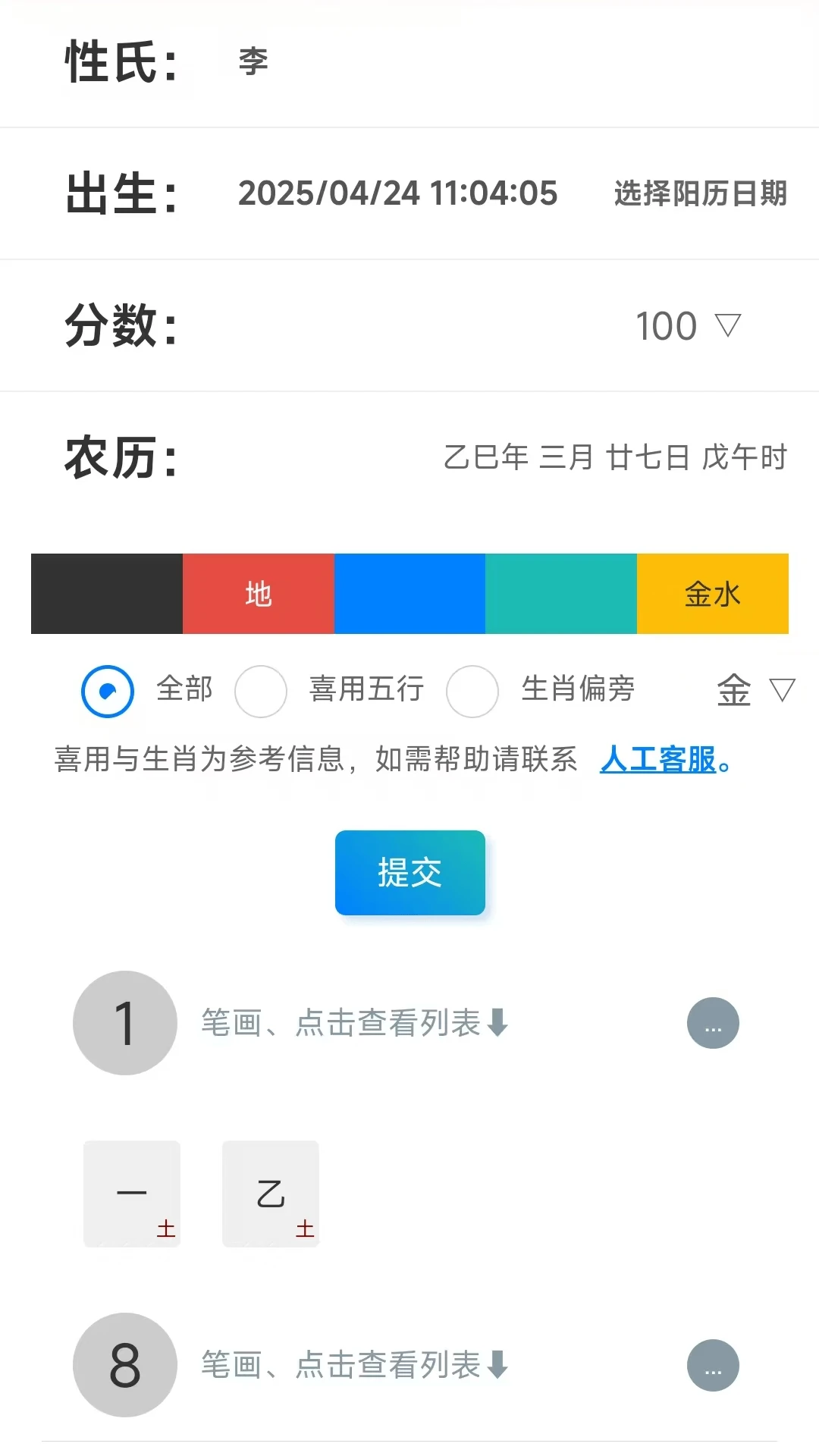Enable the 喜用五行 filter option
The width and height of the screenshot is (819, 1456).
[x=261, y=691]
